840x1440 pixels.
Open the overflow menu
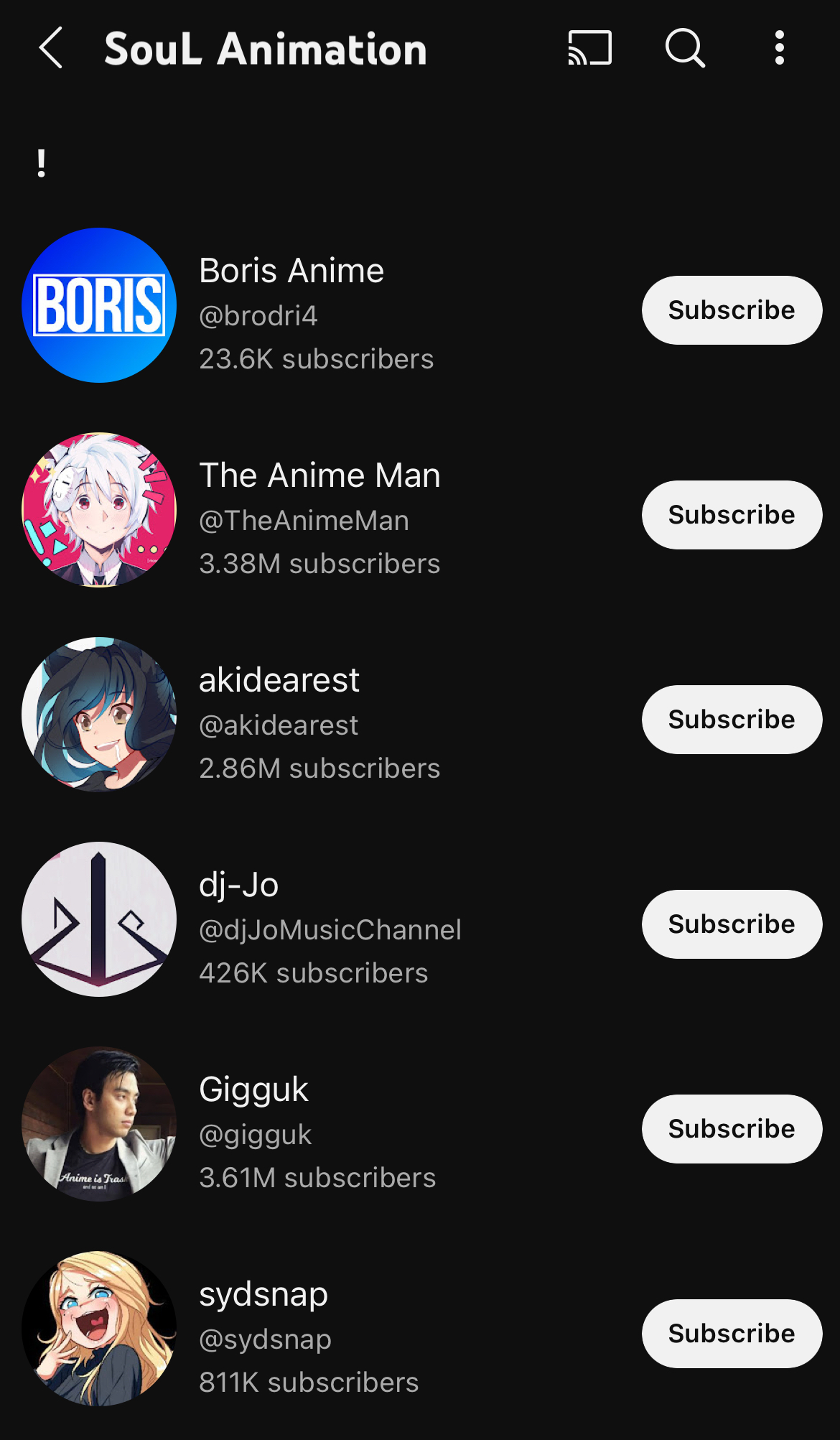pyautogui.click(x=780, y=48)
